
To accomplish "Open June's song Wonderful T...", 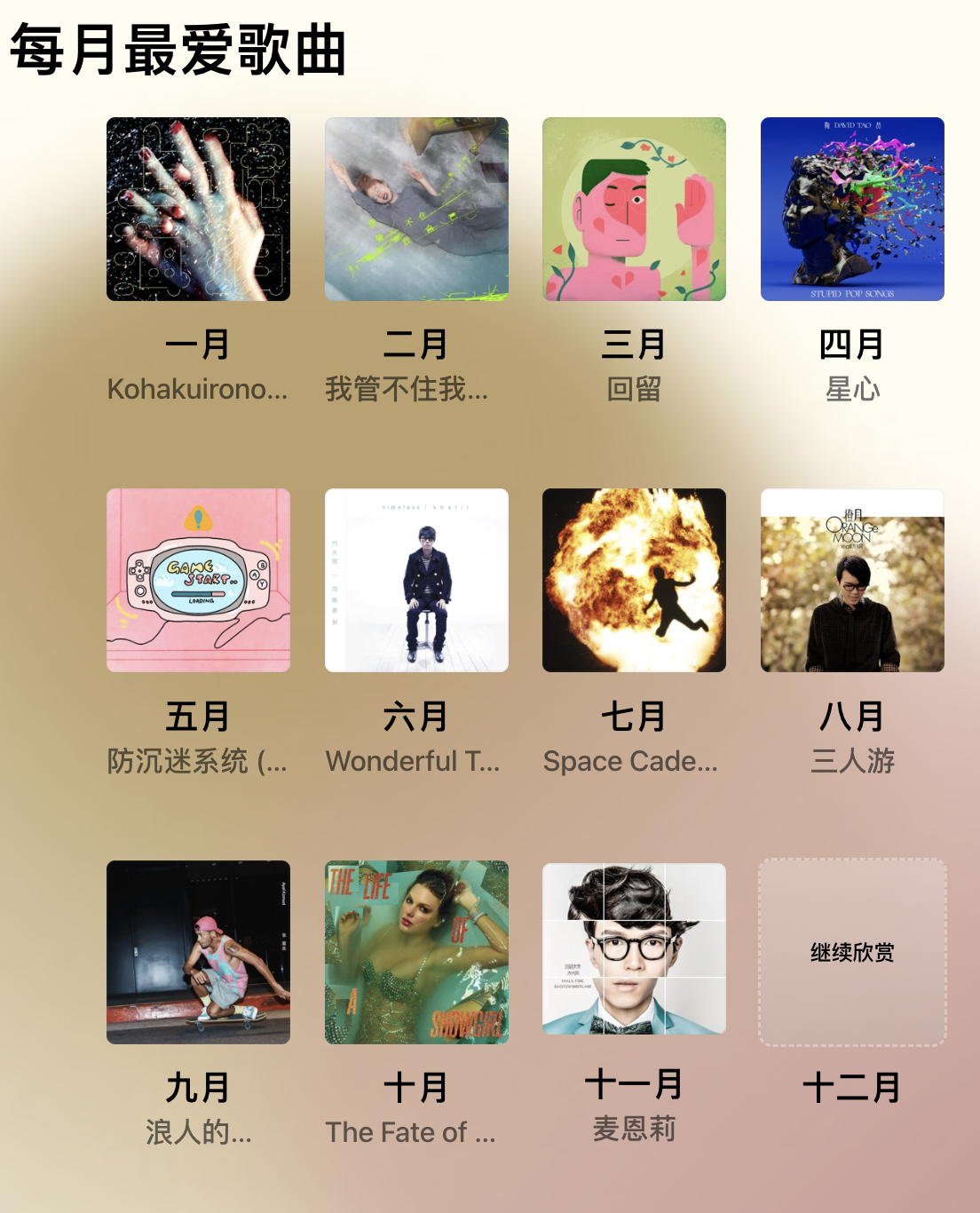I will point(416,580).
